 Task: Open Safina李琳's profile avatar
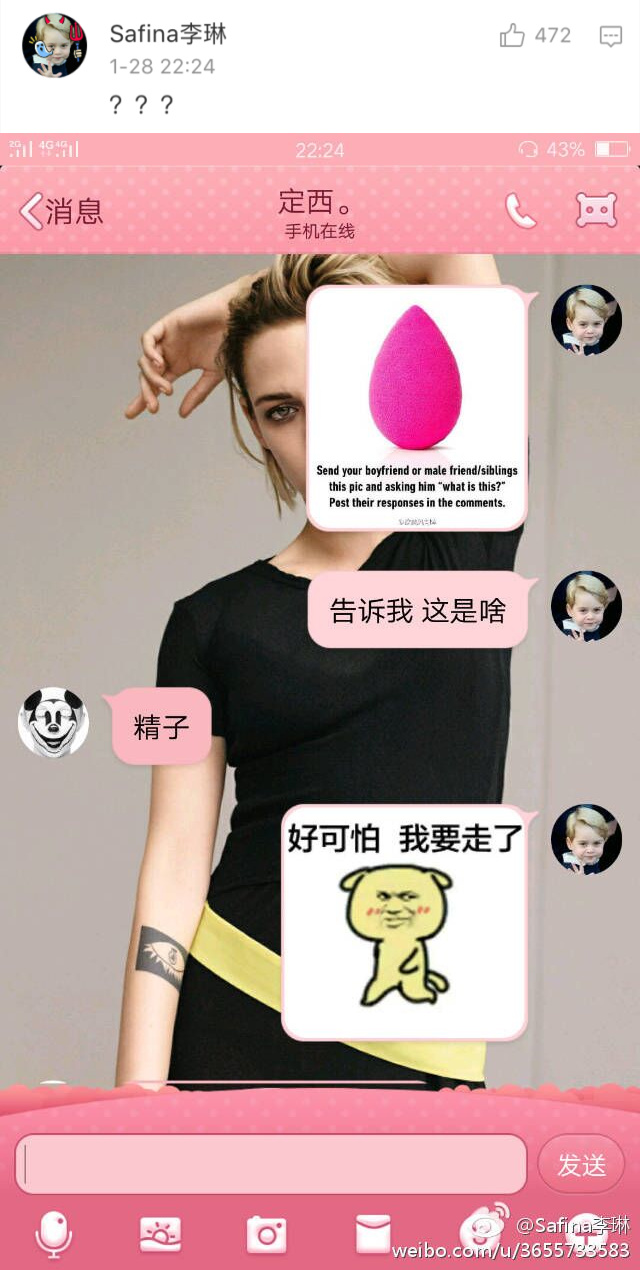54,46
